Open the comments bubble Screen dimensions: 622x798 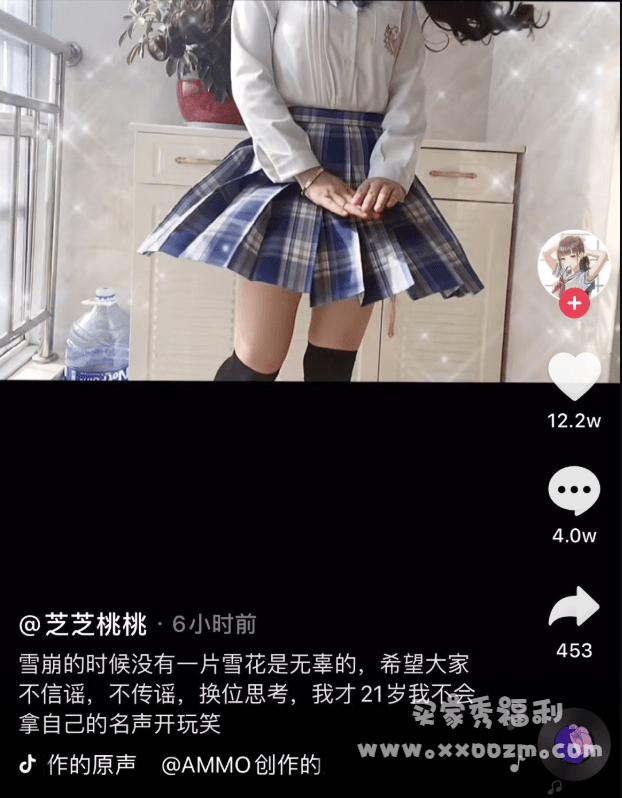[574, 491]
